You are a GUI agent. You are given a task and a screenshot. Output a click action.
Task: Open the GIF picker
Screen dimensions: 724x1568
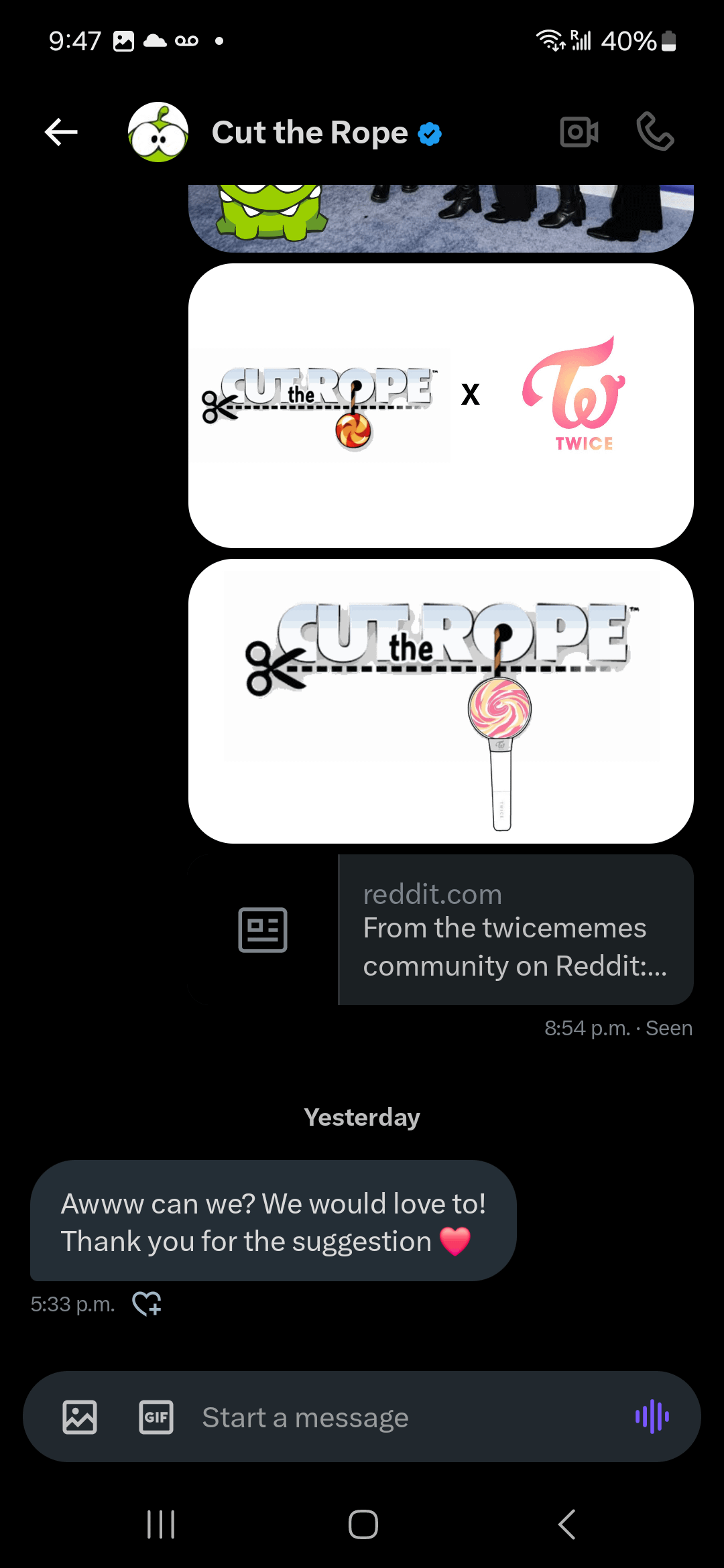(156, 1417)
